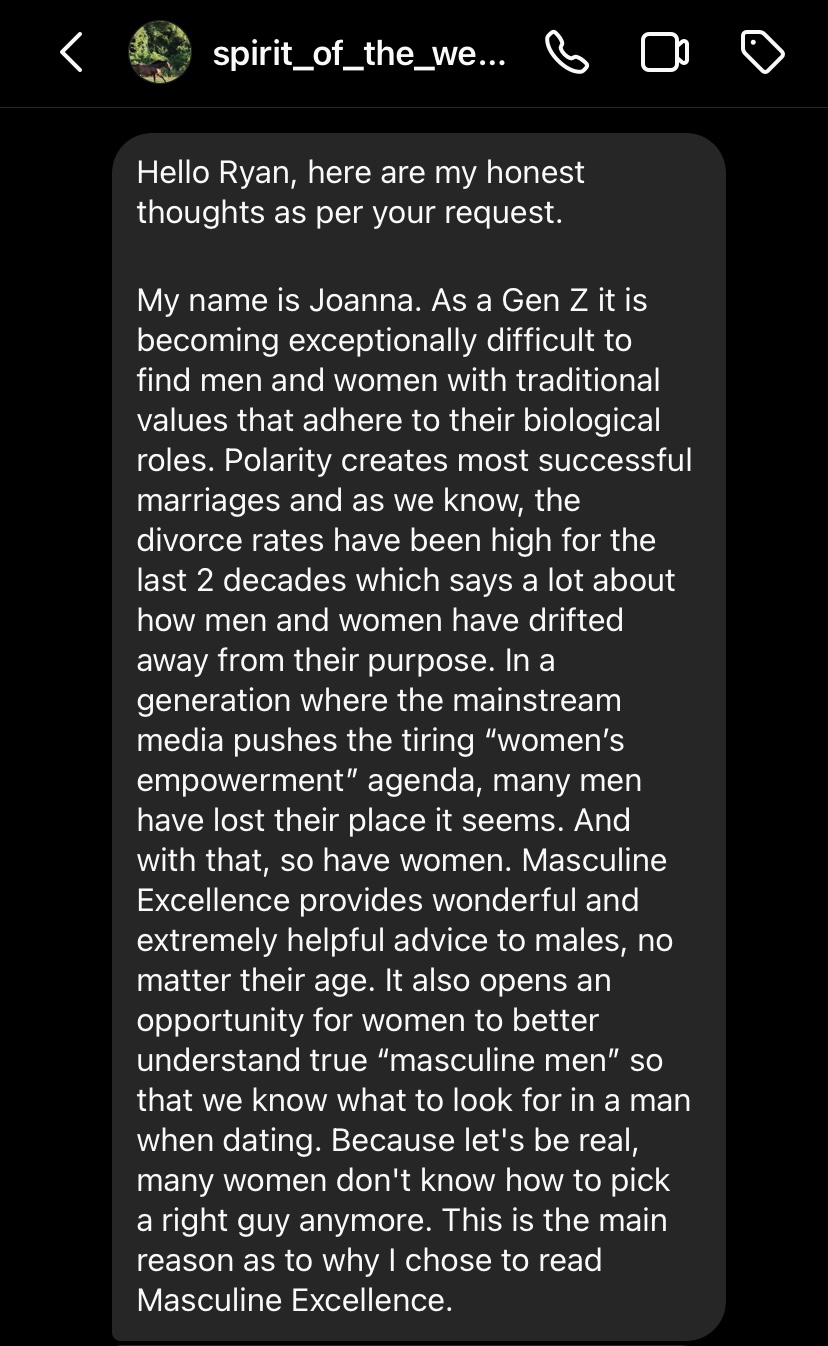Open the label tag icon

click(762, 52)
